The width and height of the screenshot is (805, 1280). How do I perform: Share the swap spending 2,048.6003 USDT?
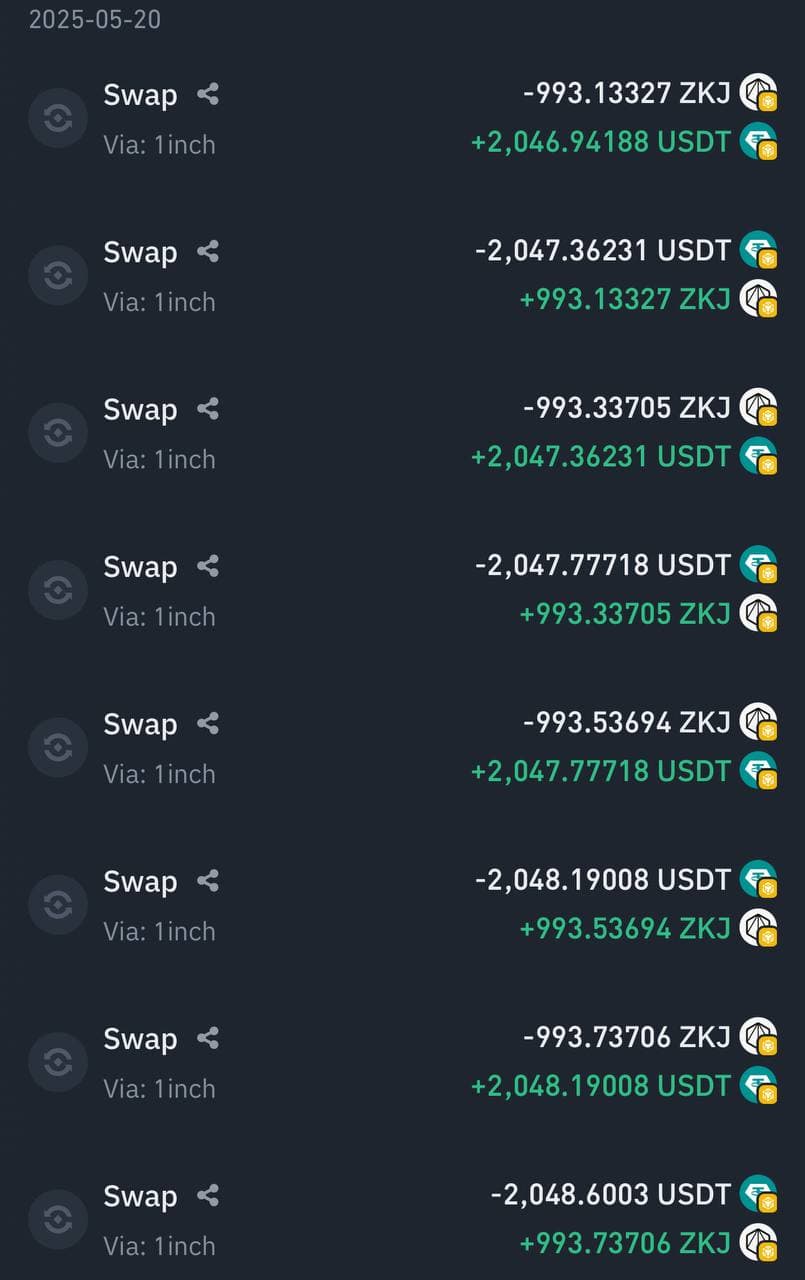[208, 1196]
